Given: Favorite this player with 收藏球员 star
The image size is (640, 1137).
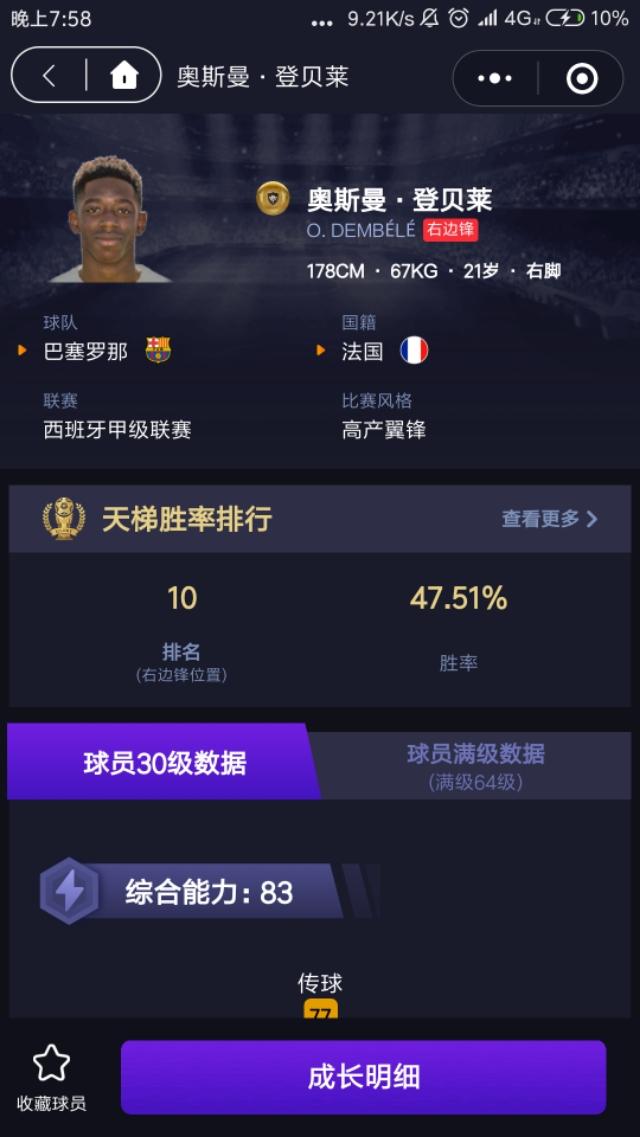Looking at the screenshot, I should pos(51,1077).
